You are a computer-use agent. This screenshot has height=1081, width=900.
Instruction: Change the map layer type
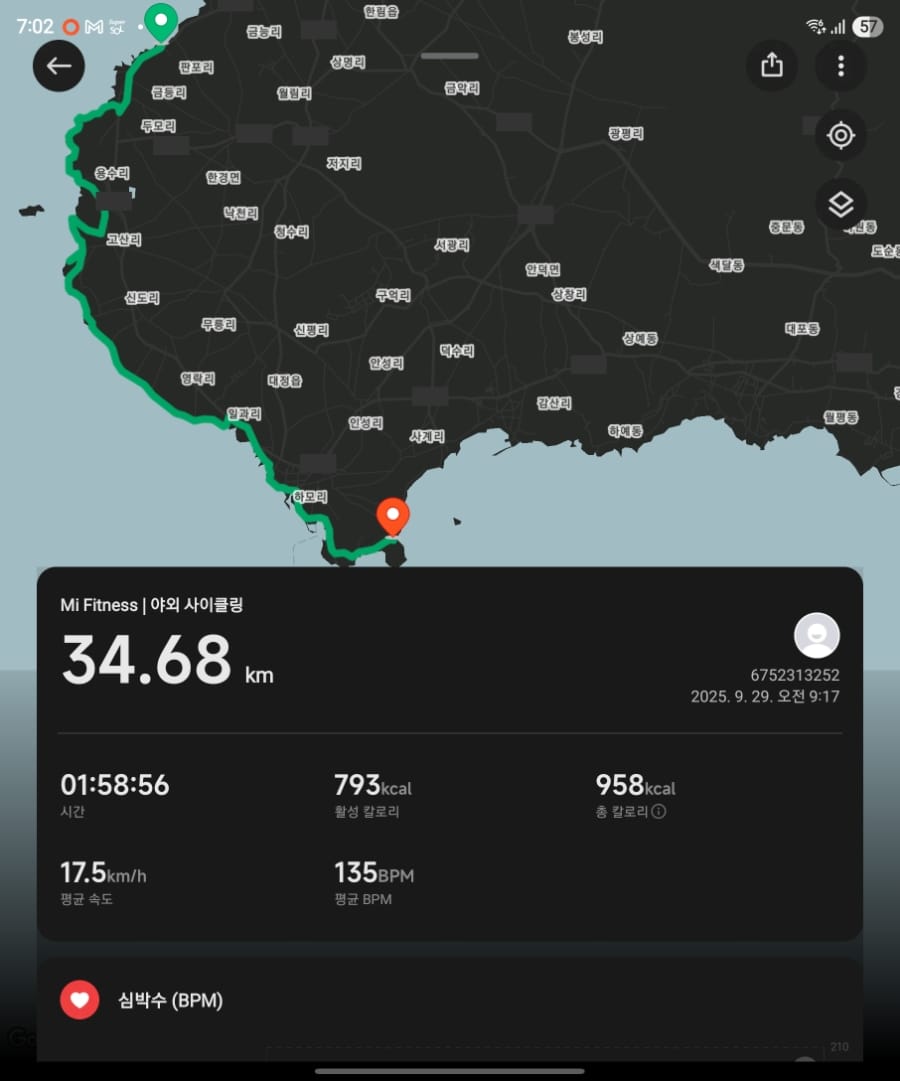coord(840,205)
